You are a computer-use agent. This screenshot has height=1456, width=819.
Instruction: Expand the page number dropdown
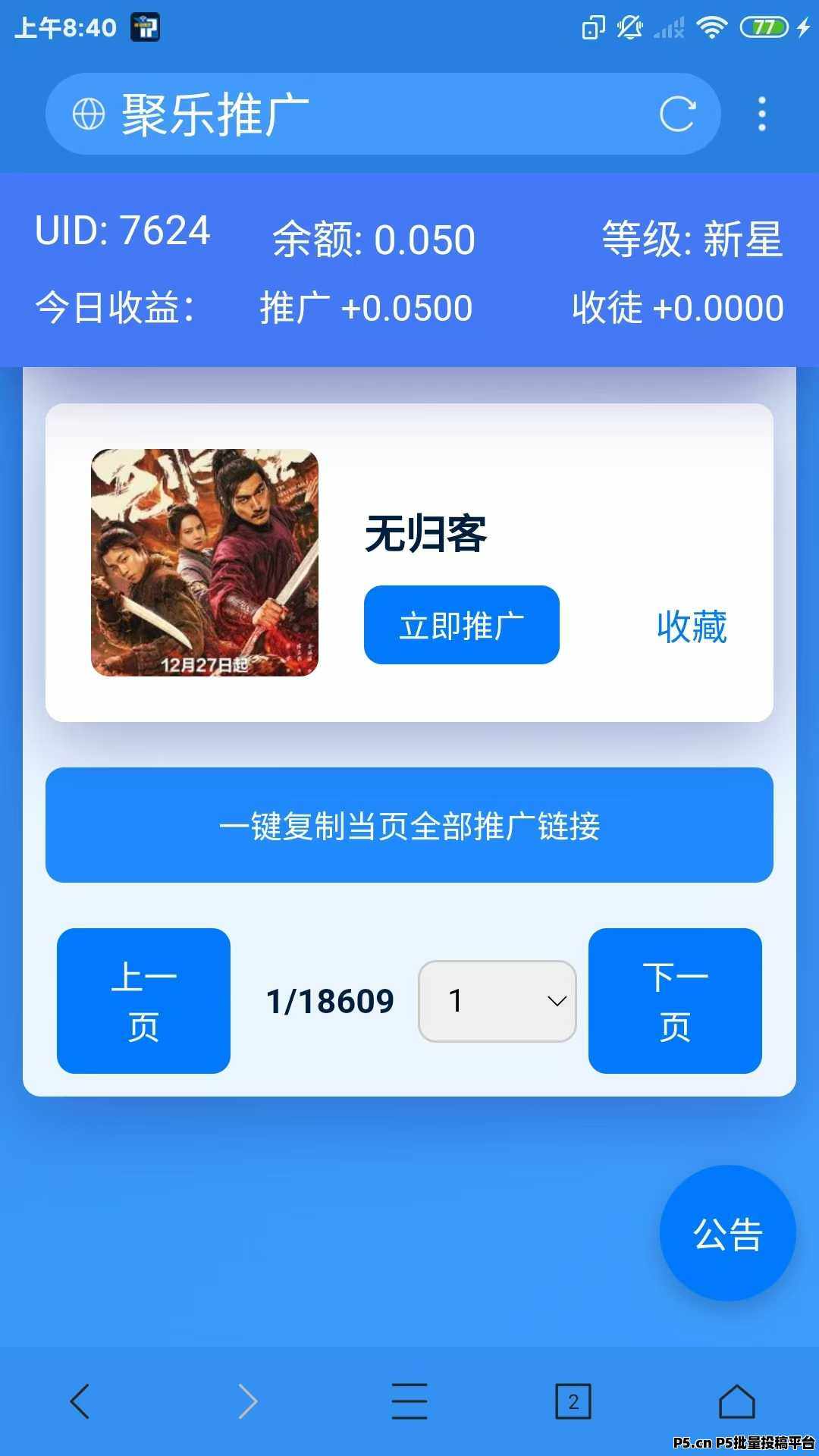click(497, 1001)
